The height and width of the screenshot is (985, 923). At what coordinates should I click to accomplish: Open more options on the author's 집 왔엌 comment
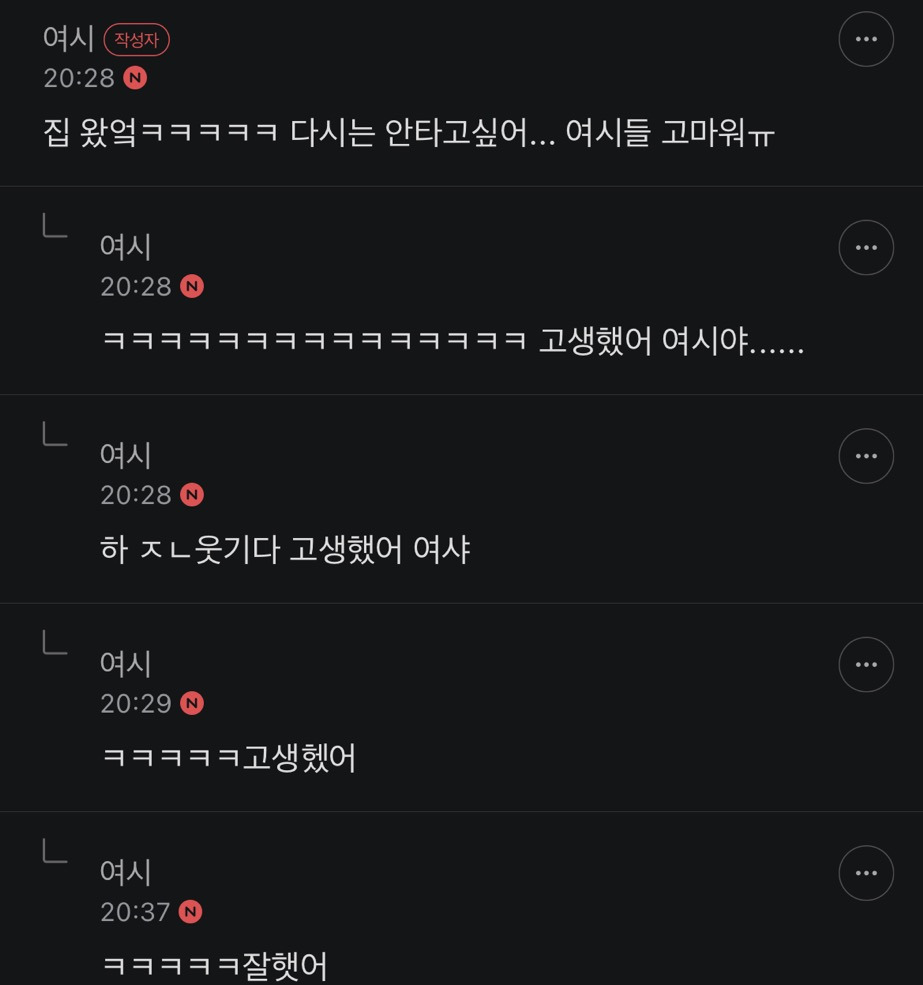pos(866,39)
